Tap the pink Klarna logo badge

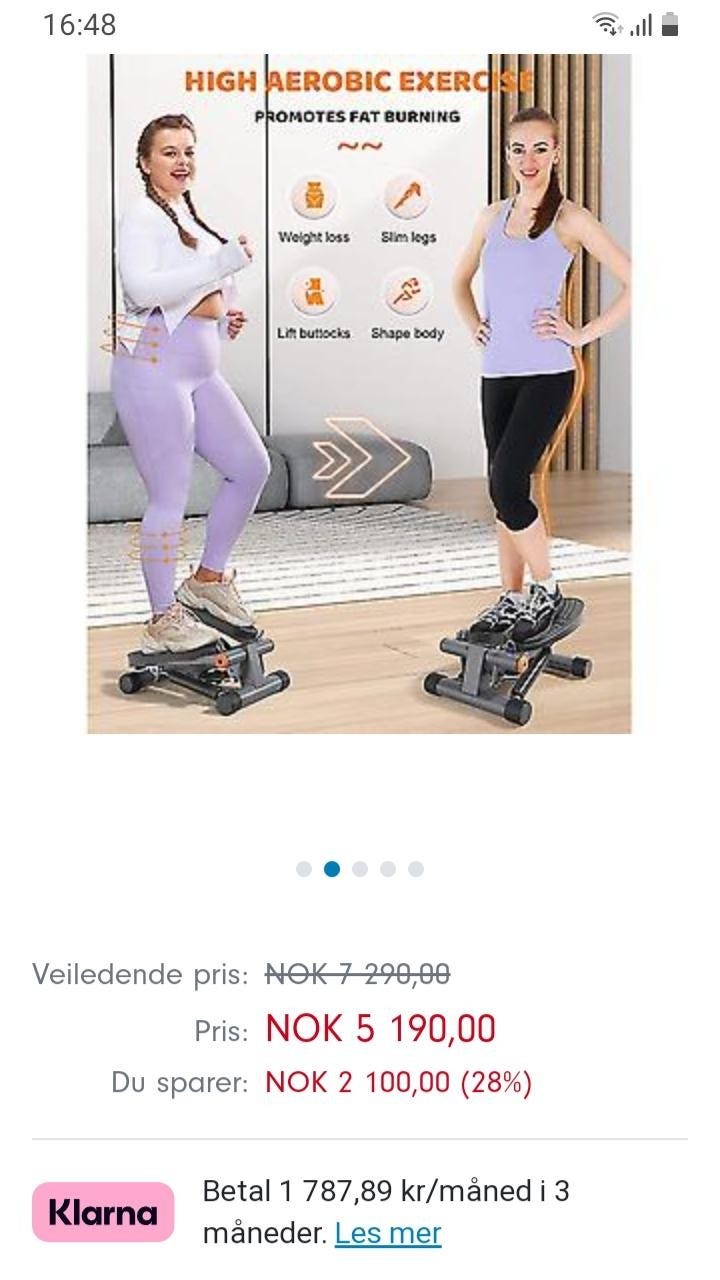[x=104, y=1211]
